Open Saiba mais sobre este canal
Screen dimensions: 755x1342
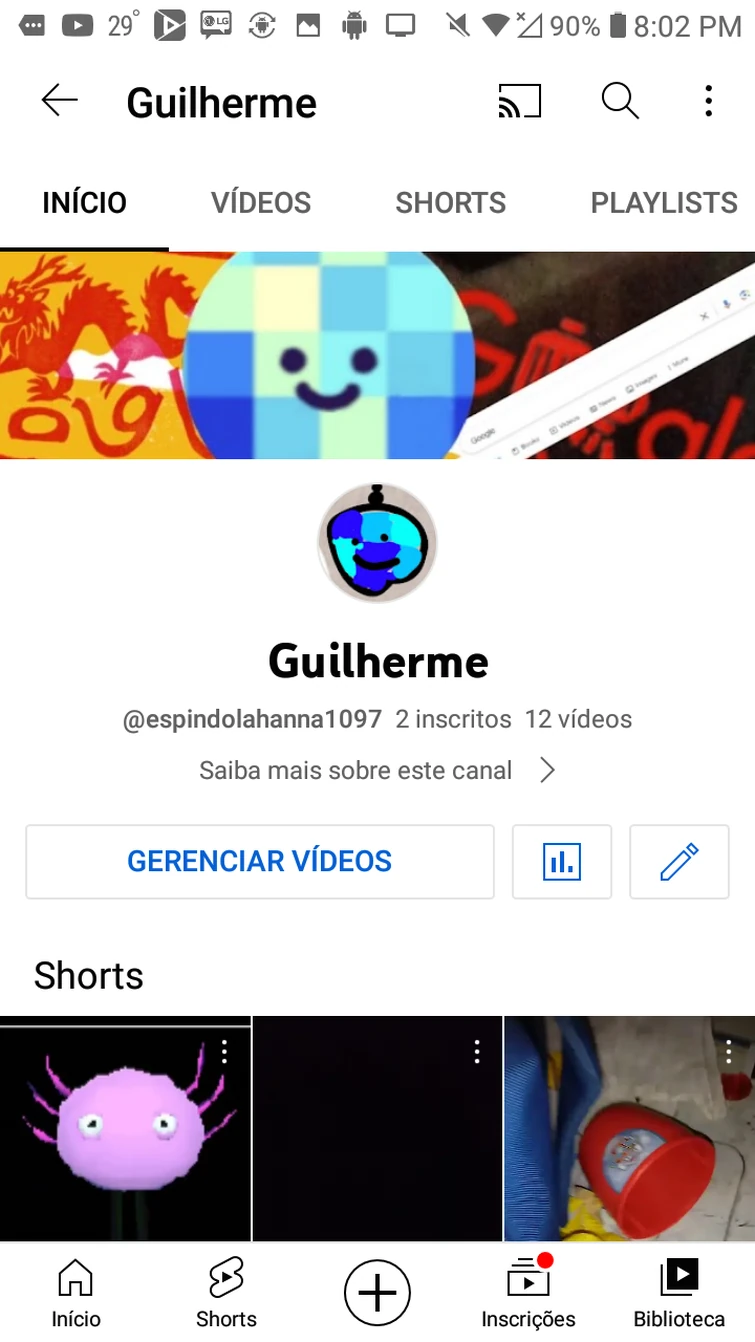[x=377, y=770]
